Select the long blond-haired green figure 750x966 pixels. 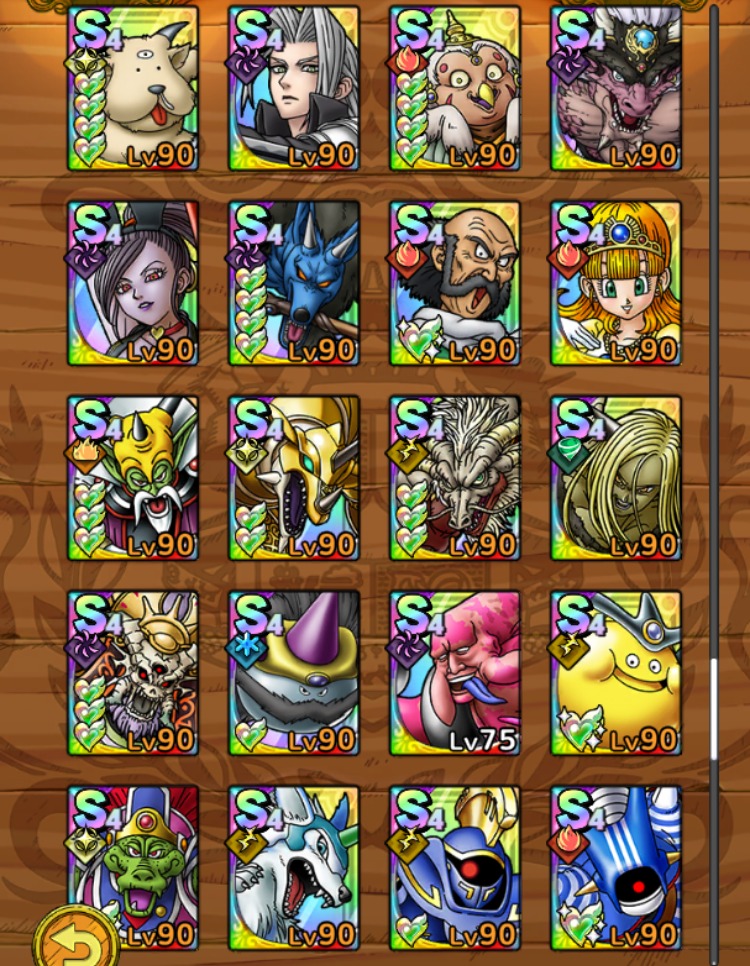(x=616, y=478)
